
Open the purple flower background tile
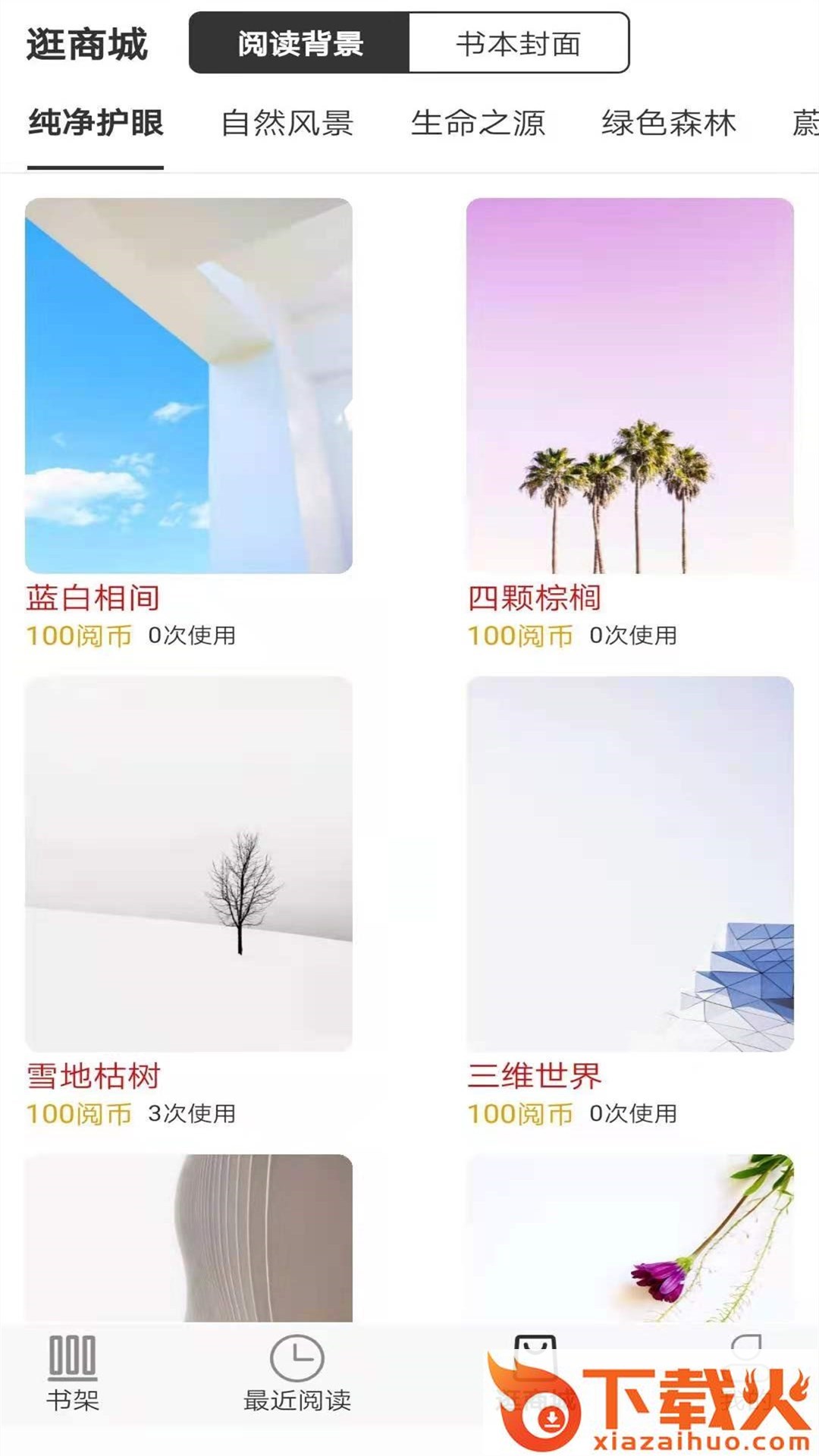(630, 1238)
